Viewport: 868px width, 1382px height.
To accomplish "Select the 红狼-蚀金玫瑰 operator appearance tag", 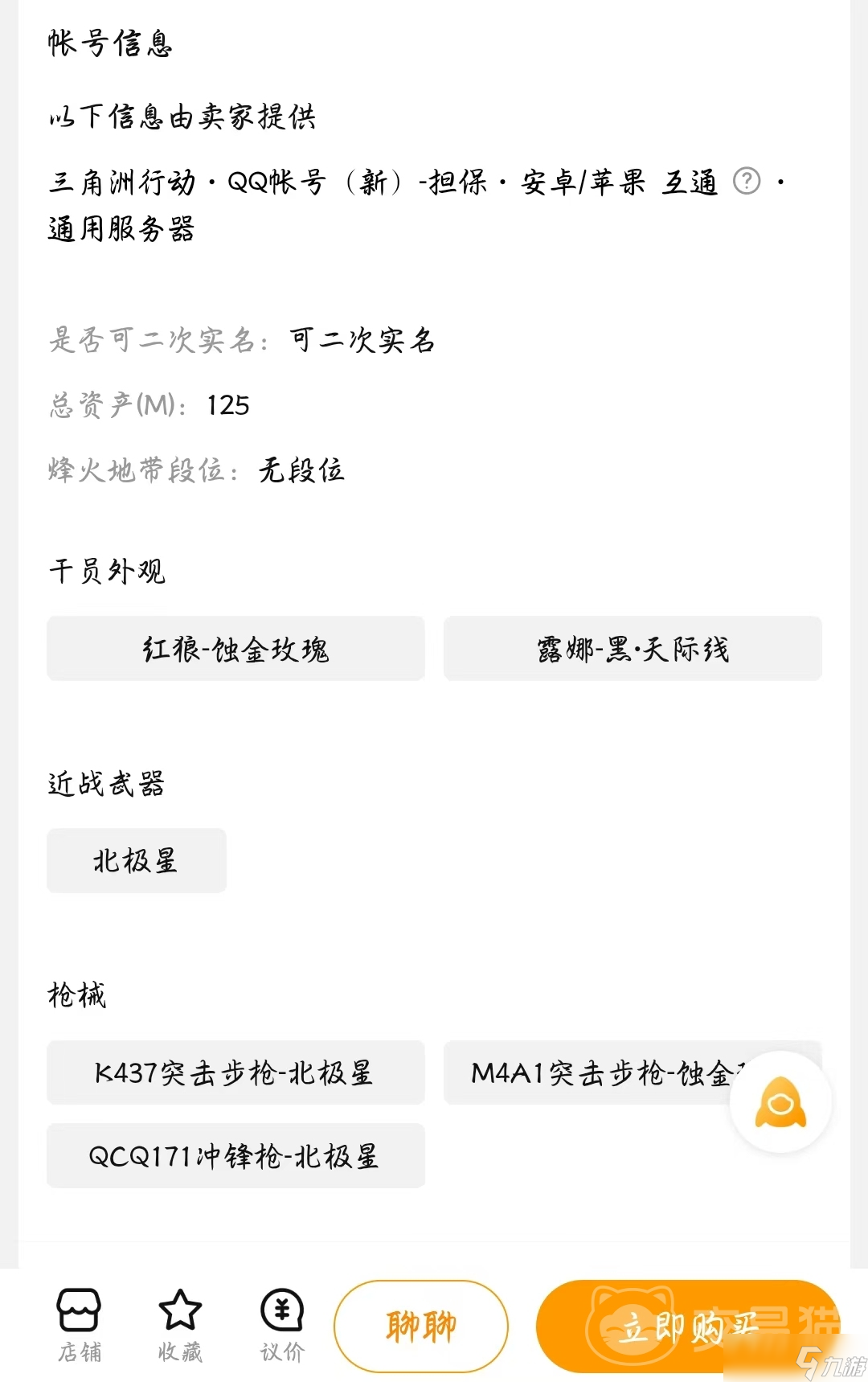I will click(x=235, y=649).
